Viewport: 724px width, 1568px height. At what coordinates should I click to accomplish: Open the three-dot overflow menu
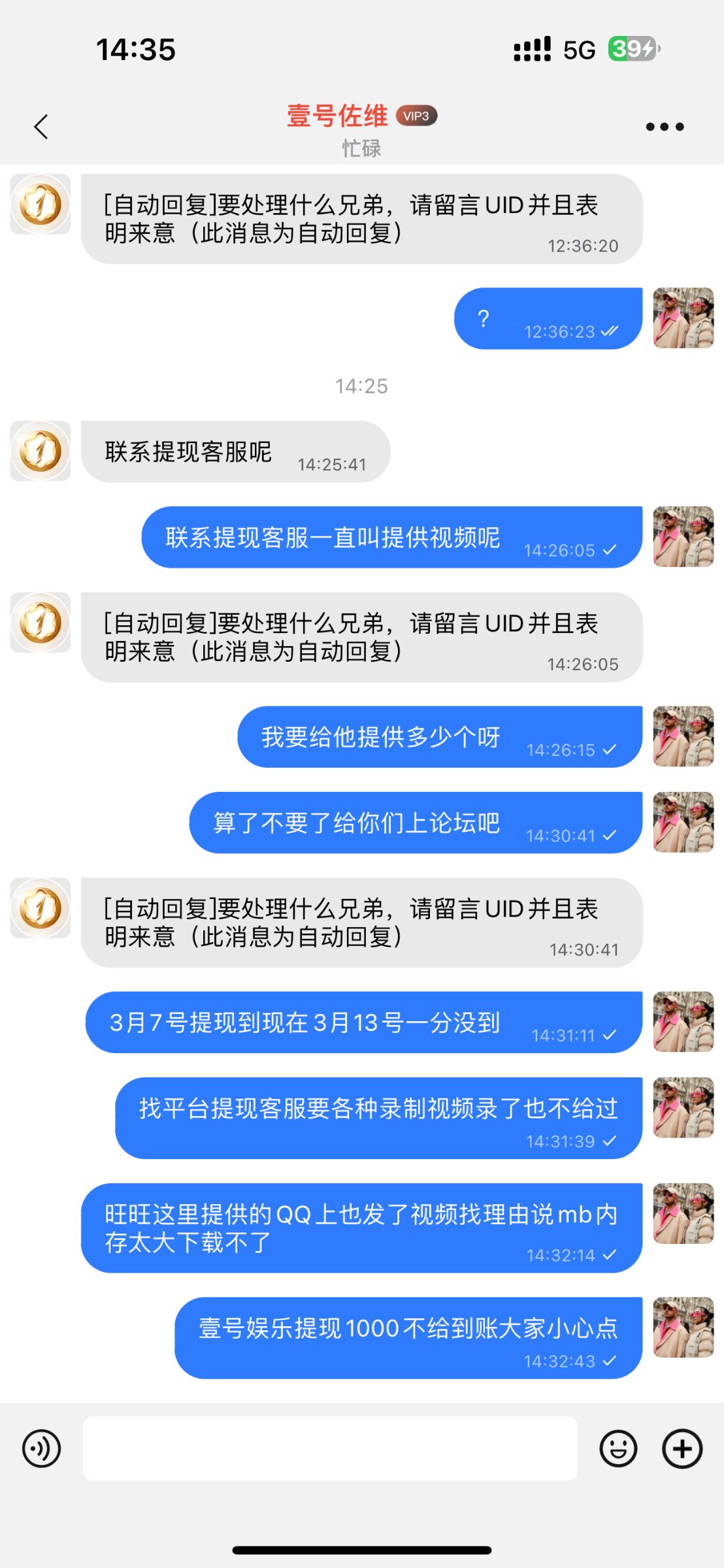click(665, 127)
